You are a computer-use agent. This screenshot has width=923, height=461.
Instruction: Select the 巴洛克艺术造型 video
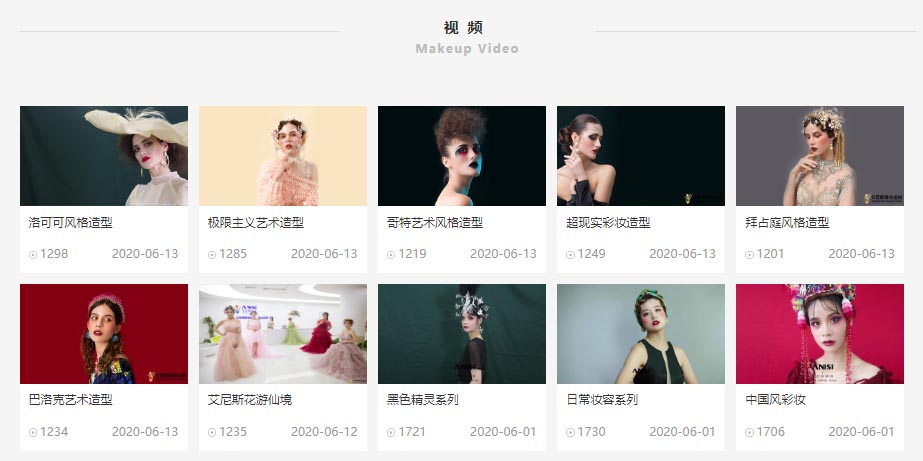[x=103, y=334]
